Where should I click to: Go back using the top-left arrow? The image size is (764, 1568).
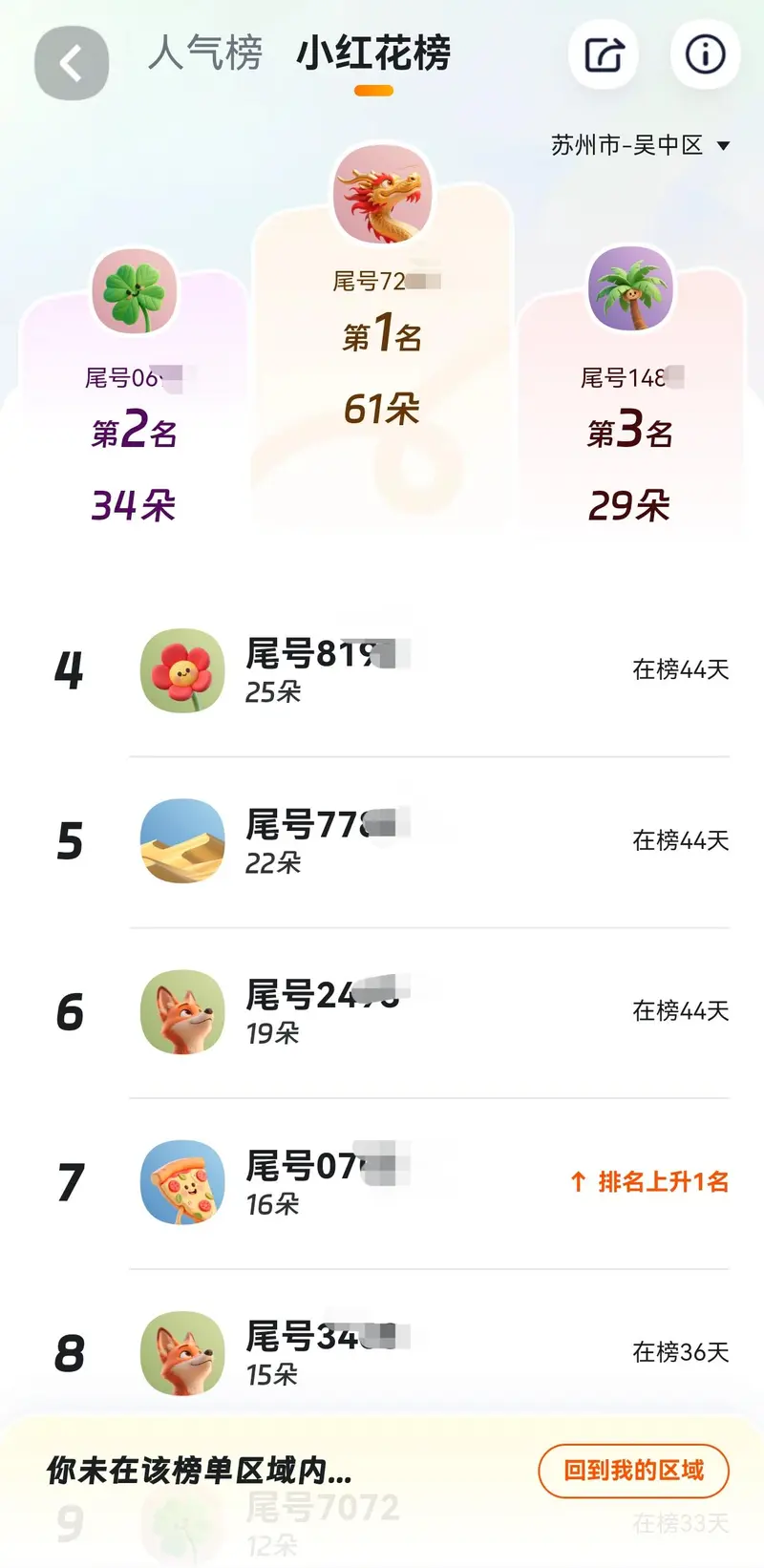click(x=72, y=63)
